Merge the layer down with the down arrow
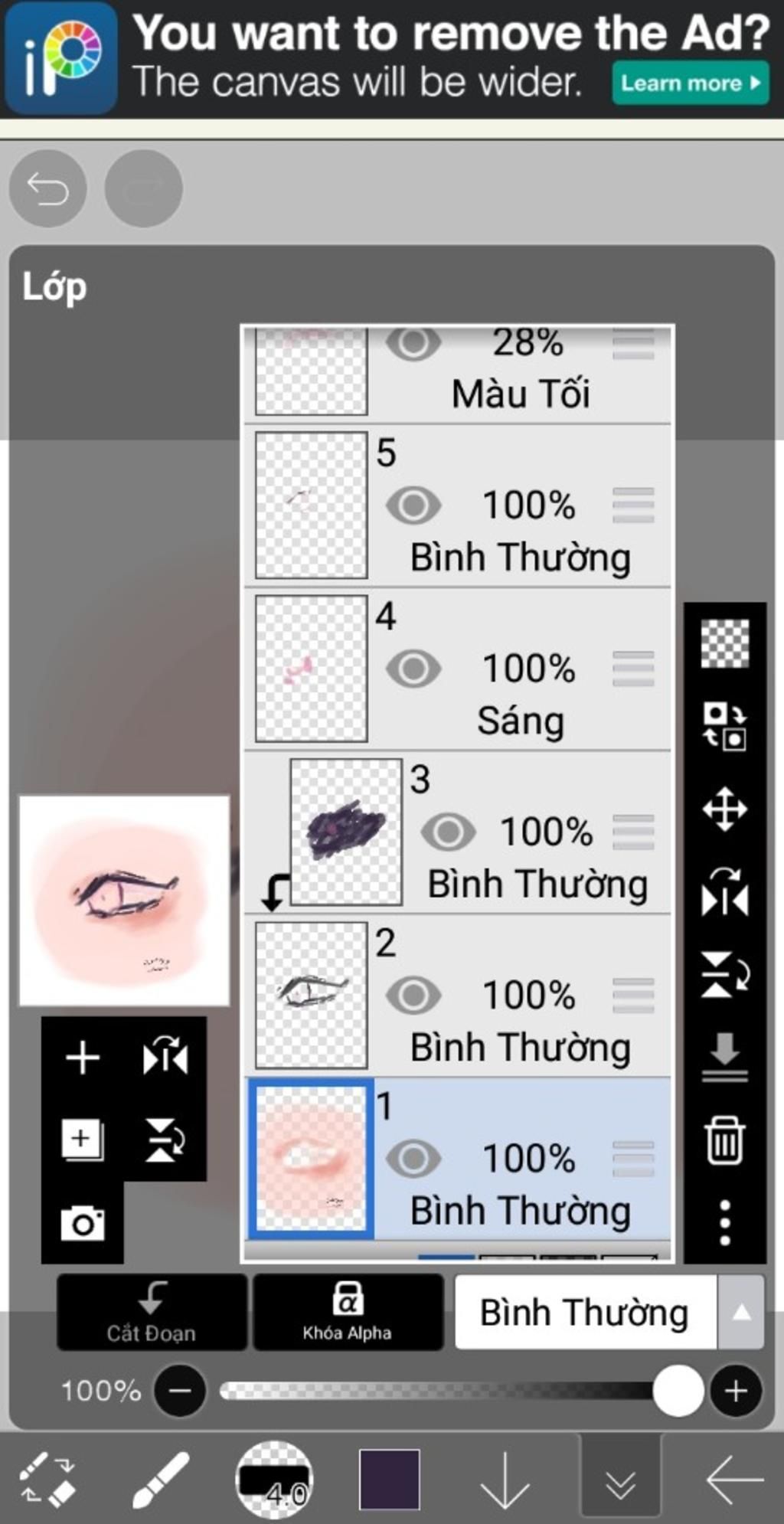 tap(724, 1057)
